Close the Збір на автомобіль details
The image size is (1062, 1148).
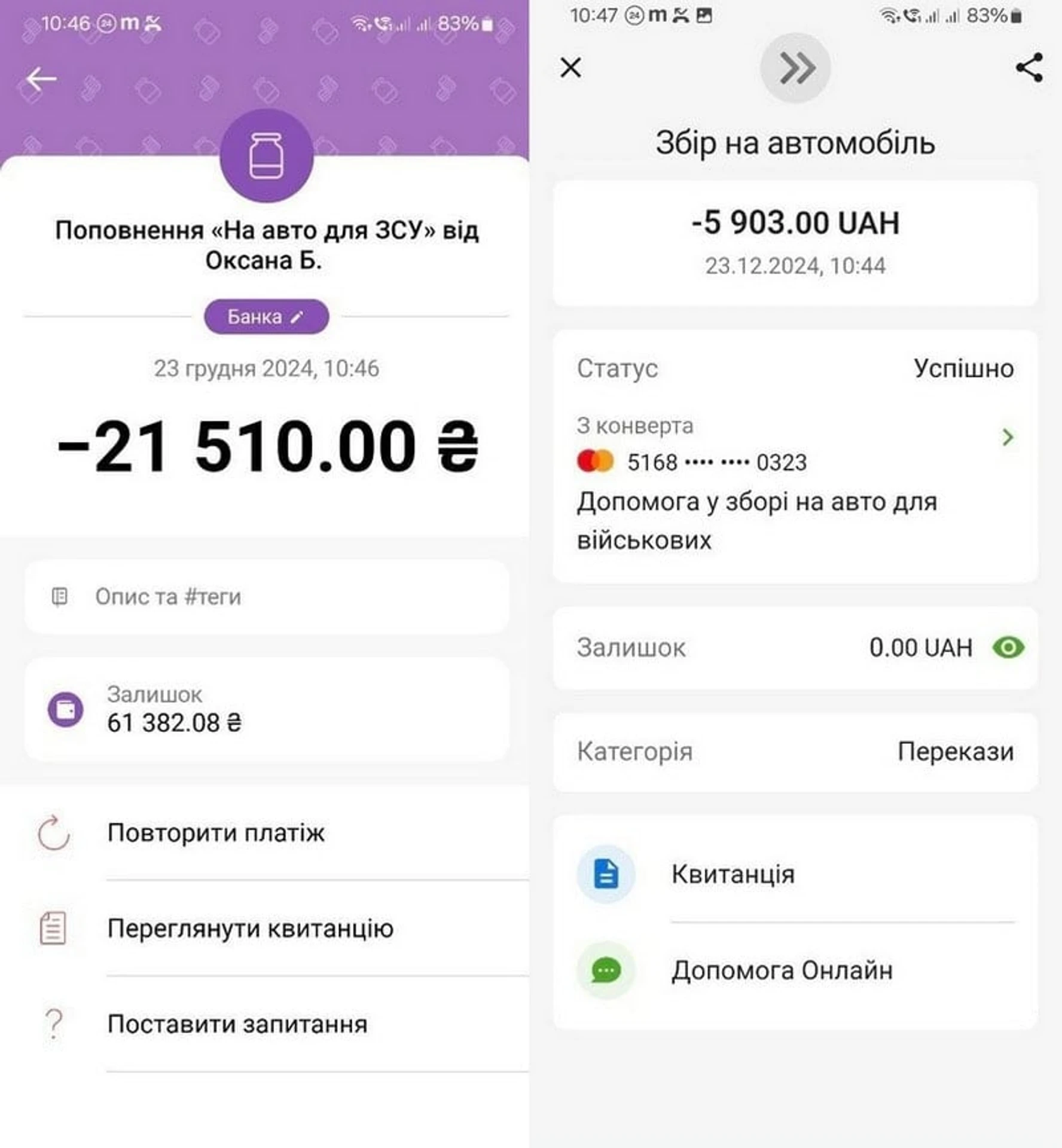pos(570,68)
